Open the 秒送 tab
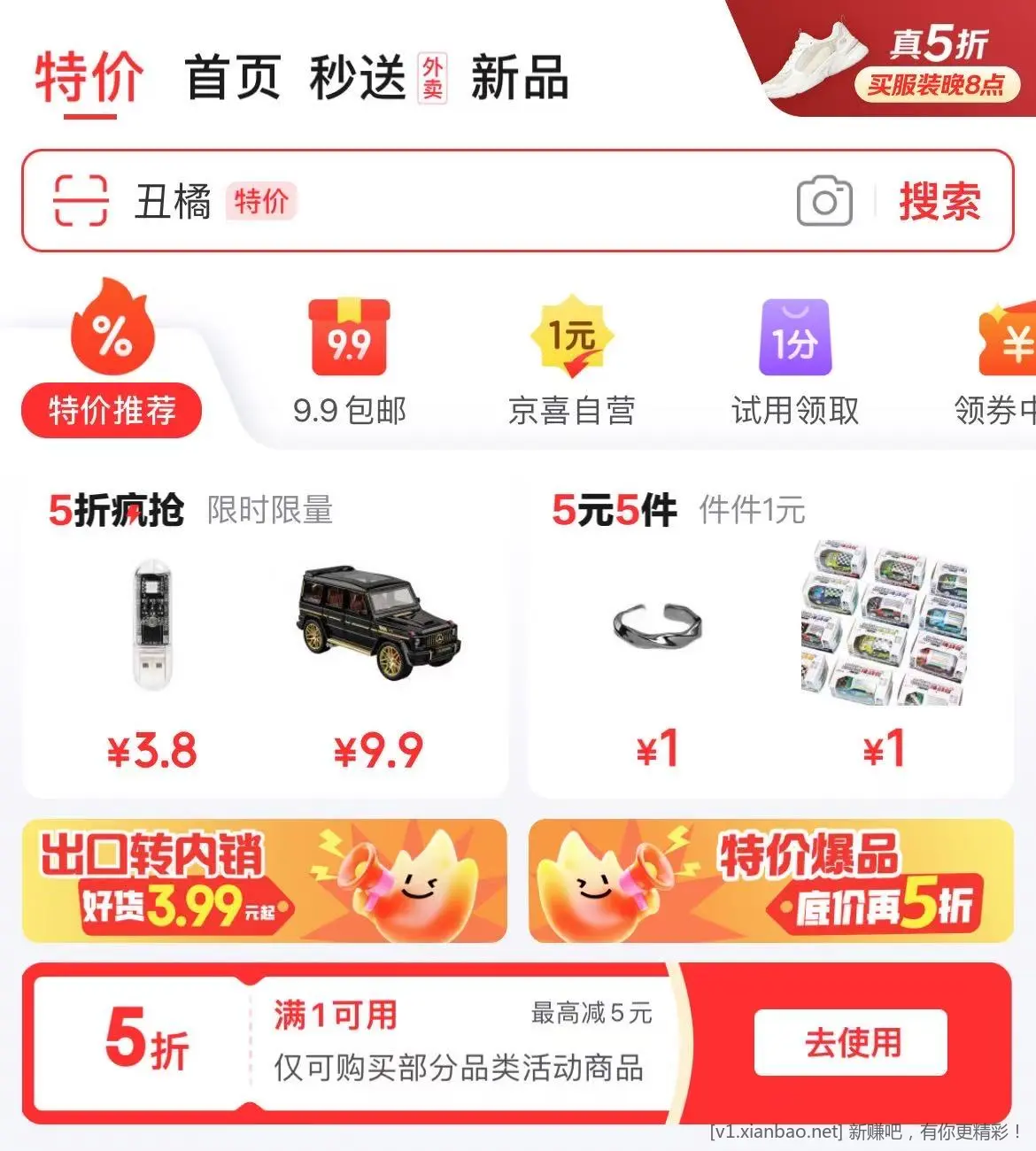 [358, 78]
